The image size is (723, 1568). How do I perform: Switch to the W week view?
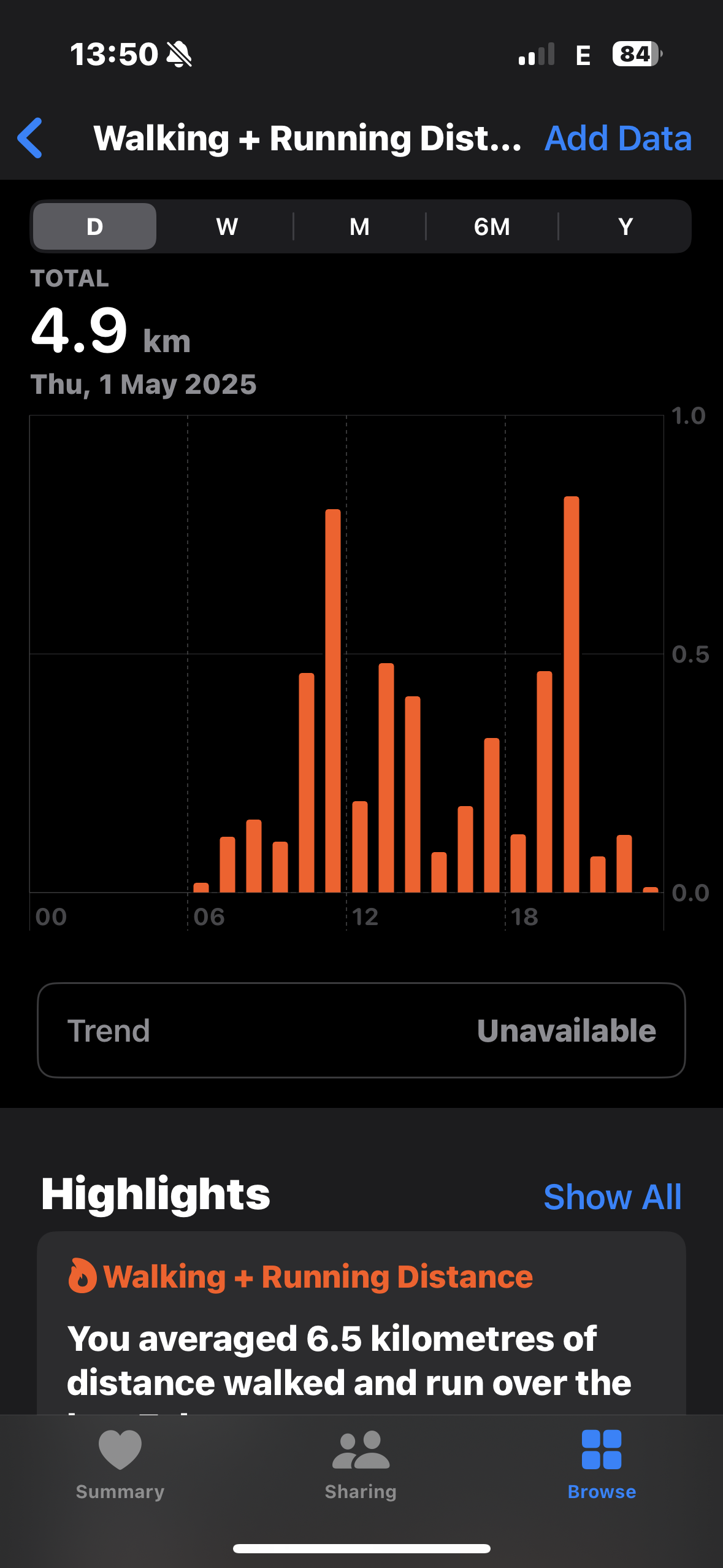(x=227, y=226)
